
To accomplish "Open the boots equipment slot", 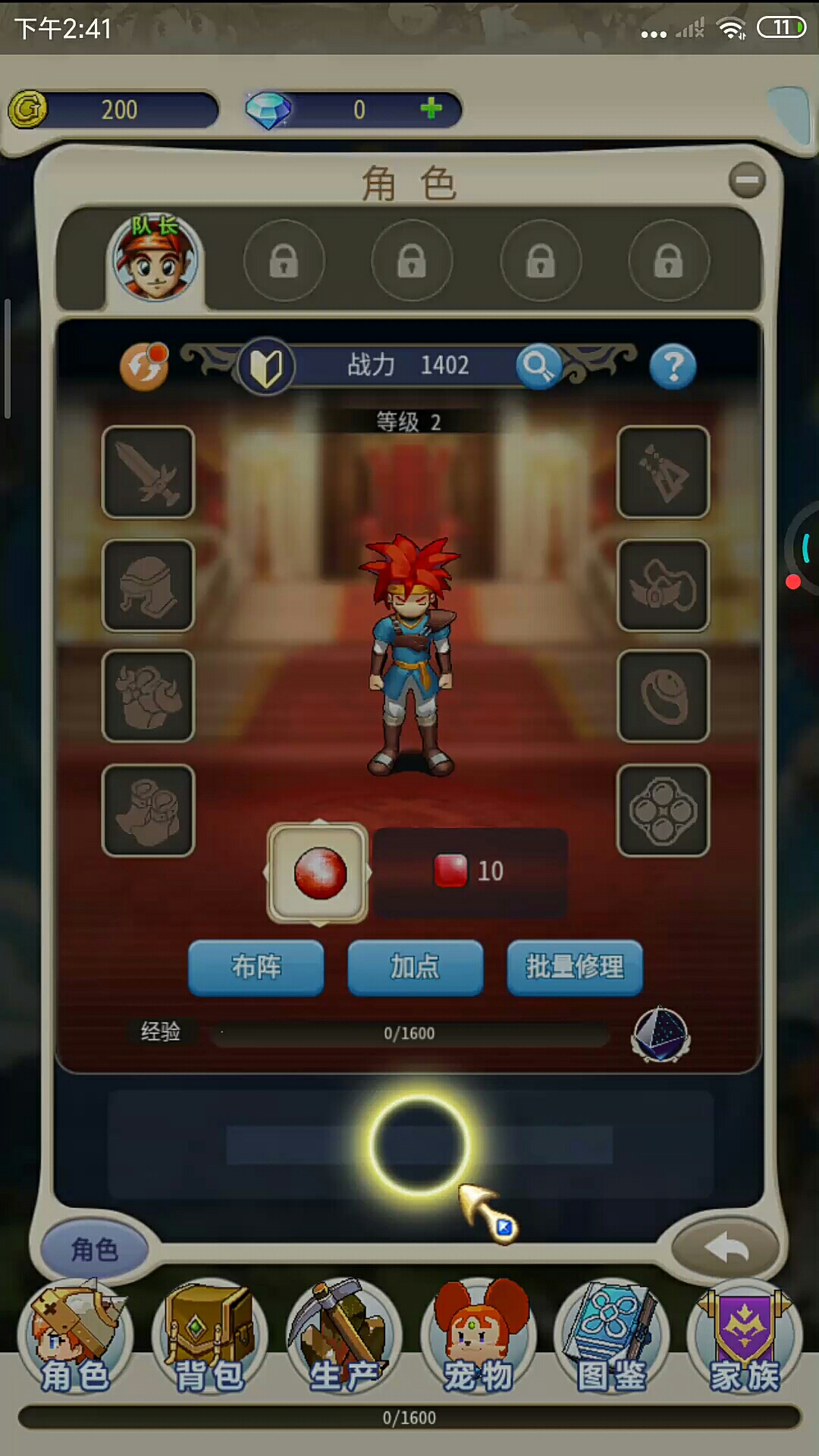I will click(x=149, y=811).
